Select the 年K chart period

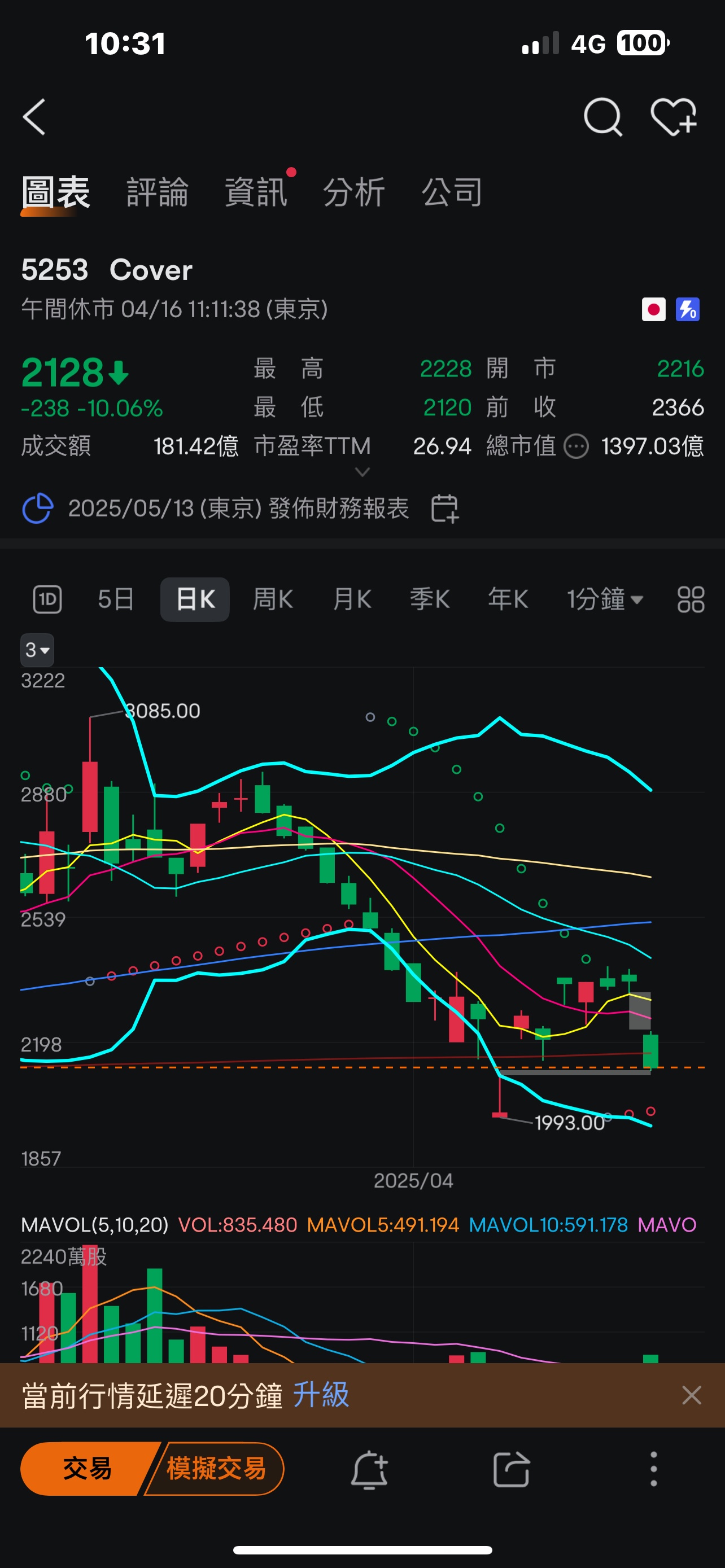click(508, 599)
